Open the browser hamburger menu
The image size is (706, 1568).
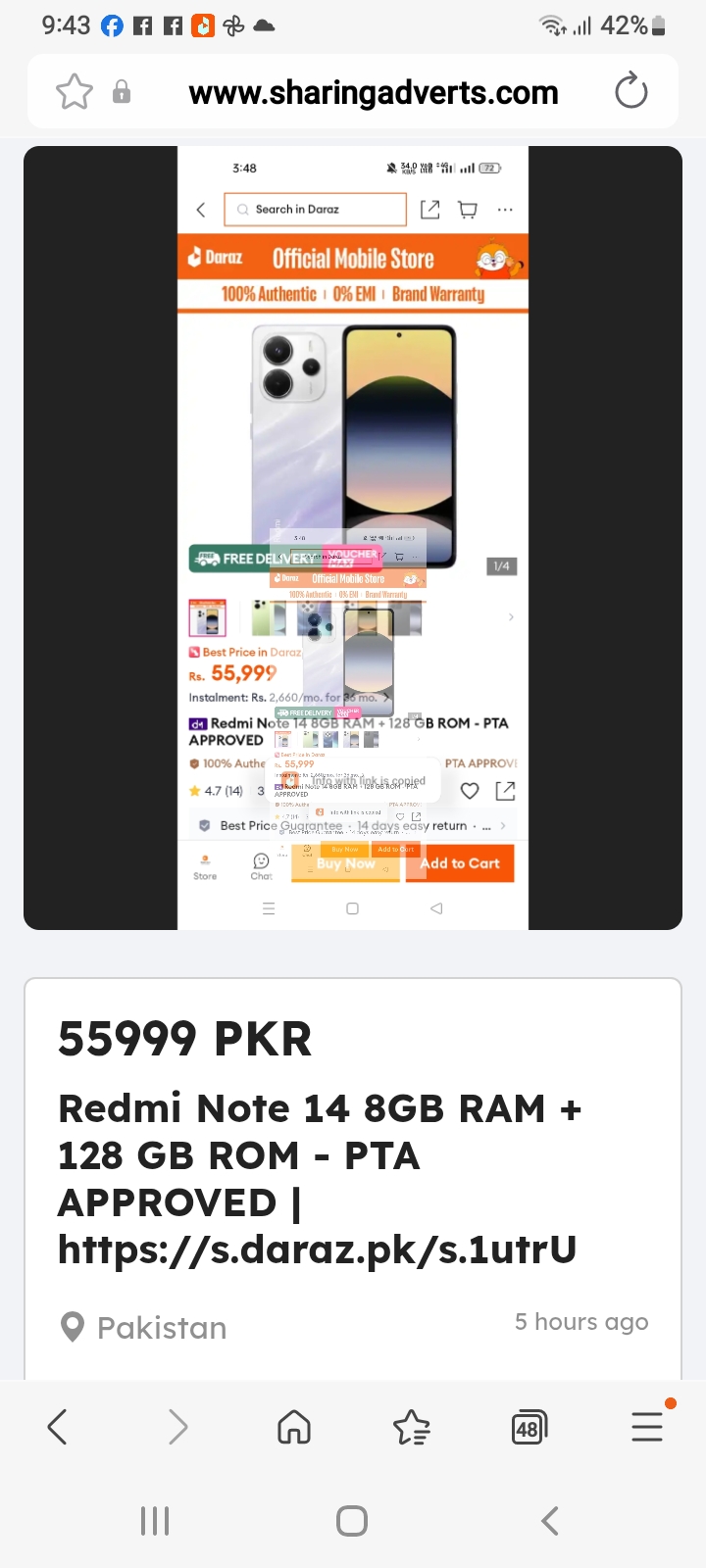click(x=647, y=1426)
